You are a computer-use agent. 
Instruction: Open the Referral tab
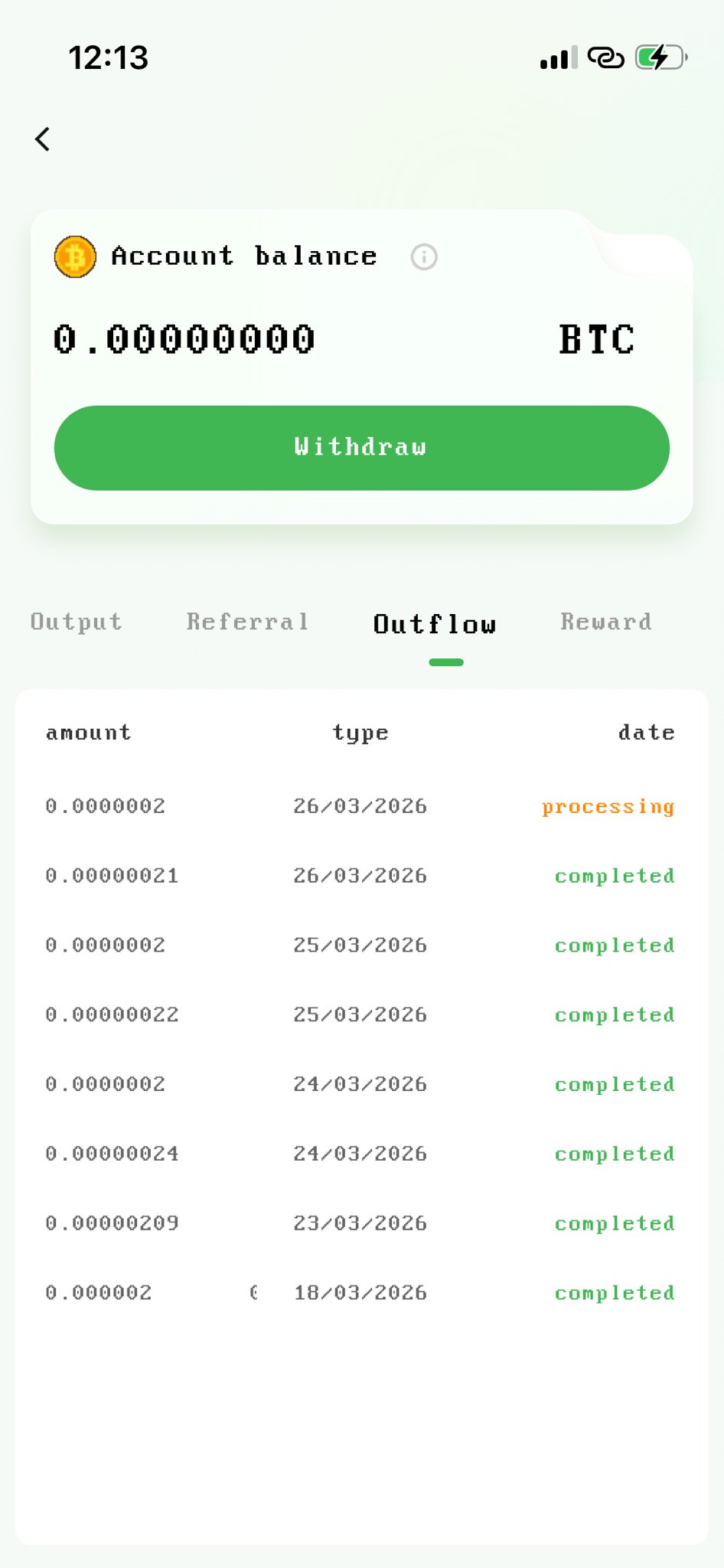[x=247, y=622]
